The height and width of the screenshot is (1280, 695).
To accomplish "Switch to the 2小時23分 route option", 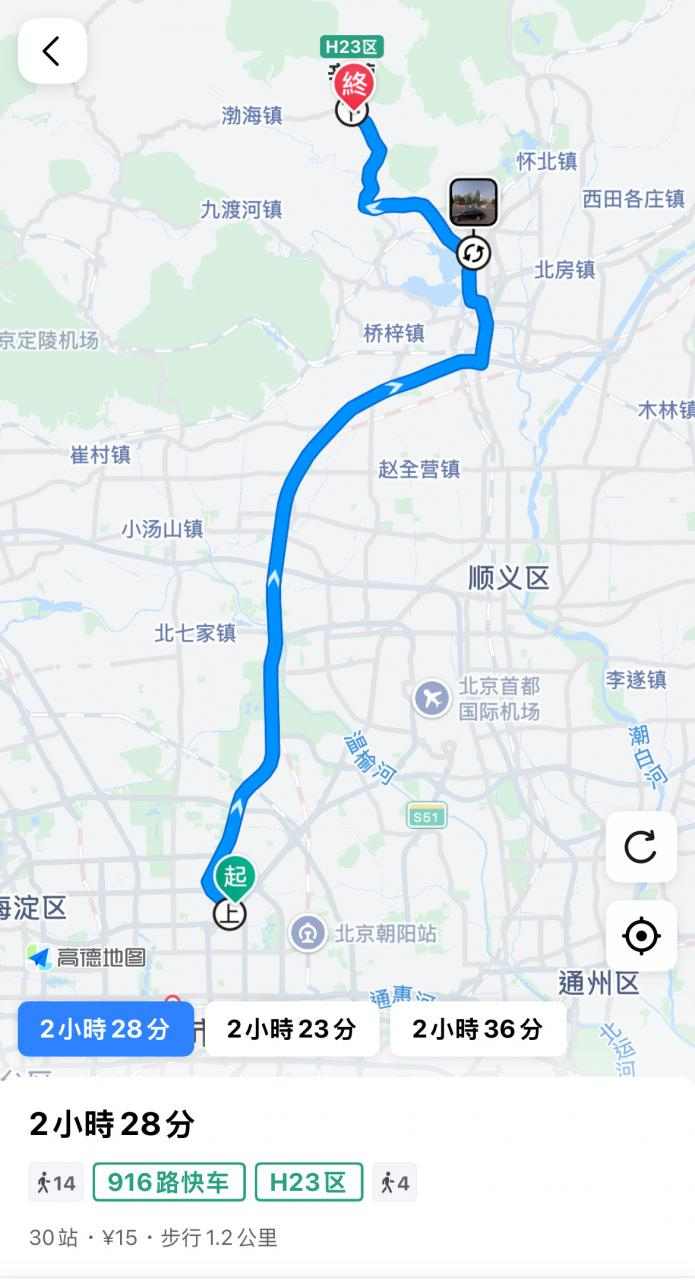I will pyautogui.click(x=291, y=1028).
